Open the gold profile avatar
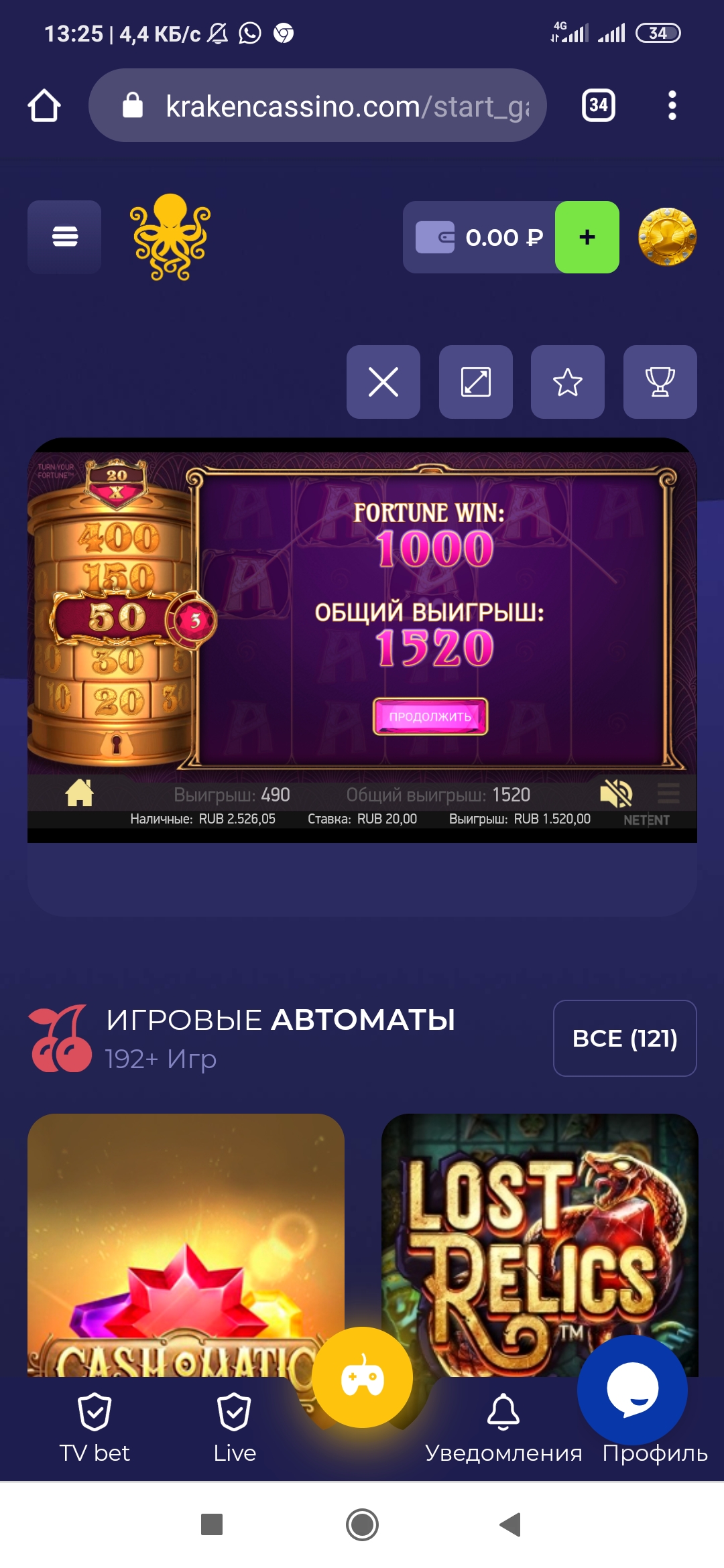The width and height of the screenshot is (724, 1568). coord(667,237)
